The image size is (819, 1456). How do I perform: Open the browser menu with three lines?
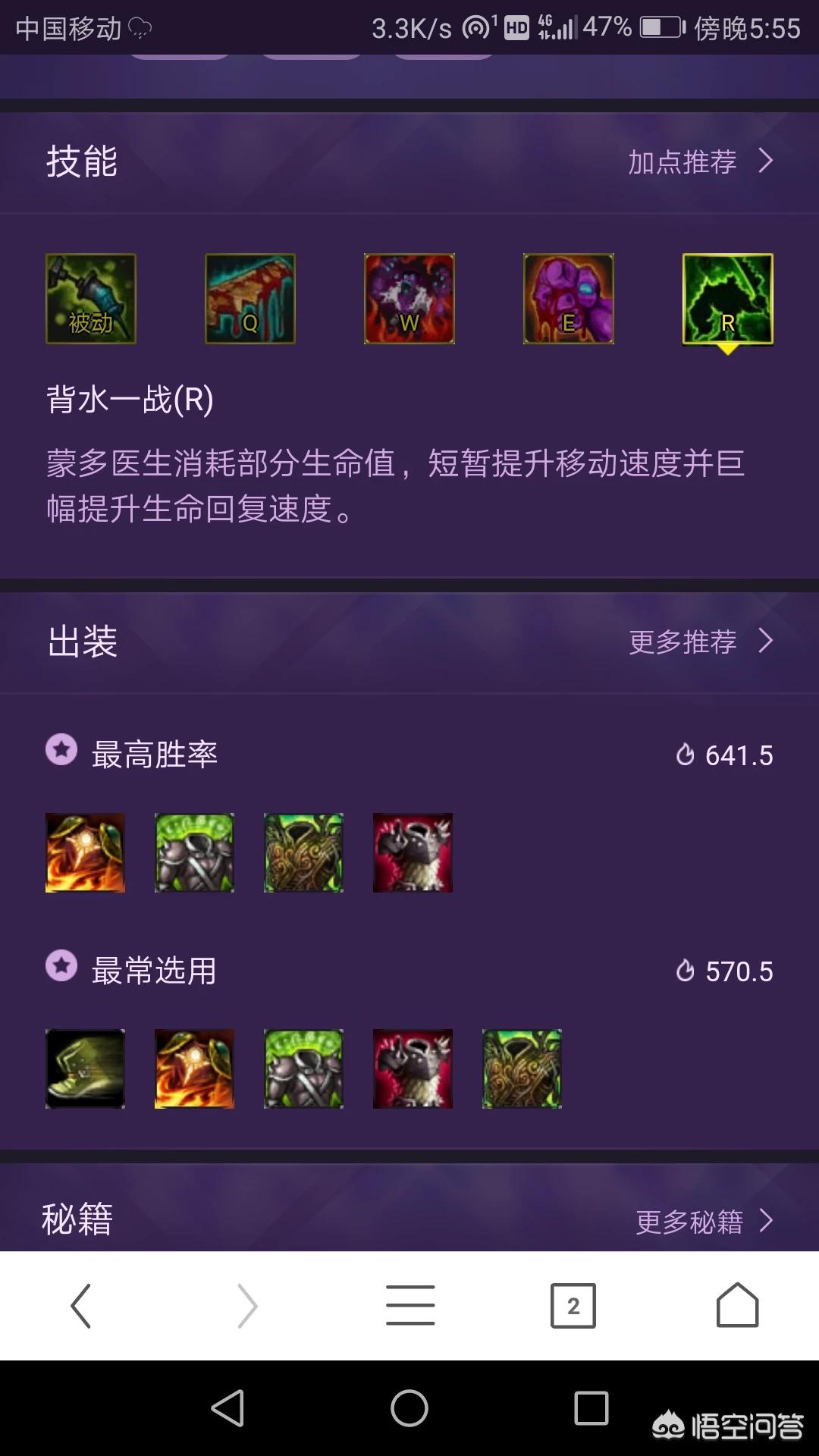click(x=410, y=1305)
